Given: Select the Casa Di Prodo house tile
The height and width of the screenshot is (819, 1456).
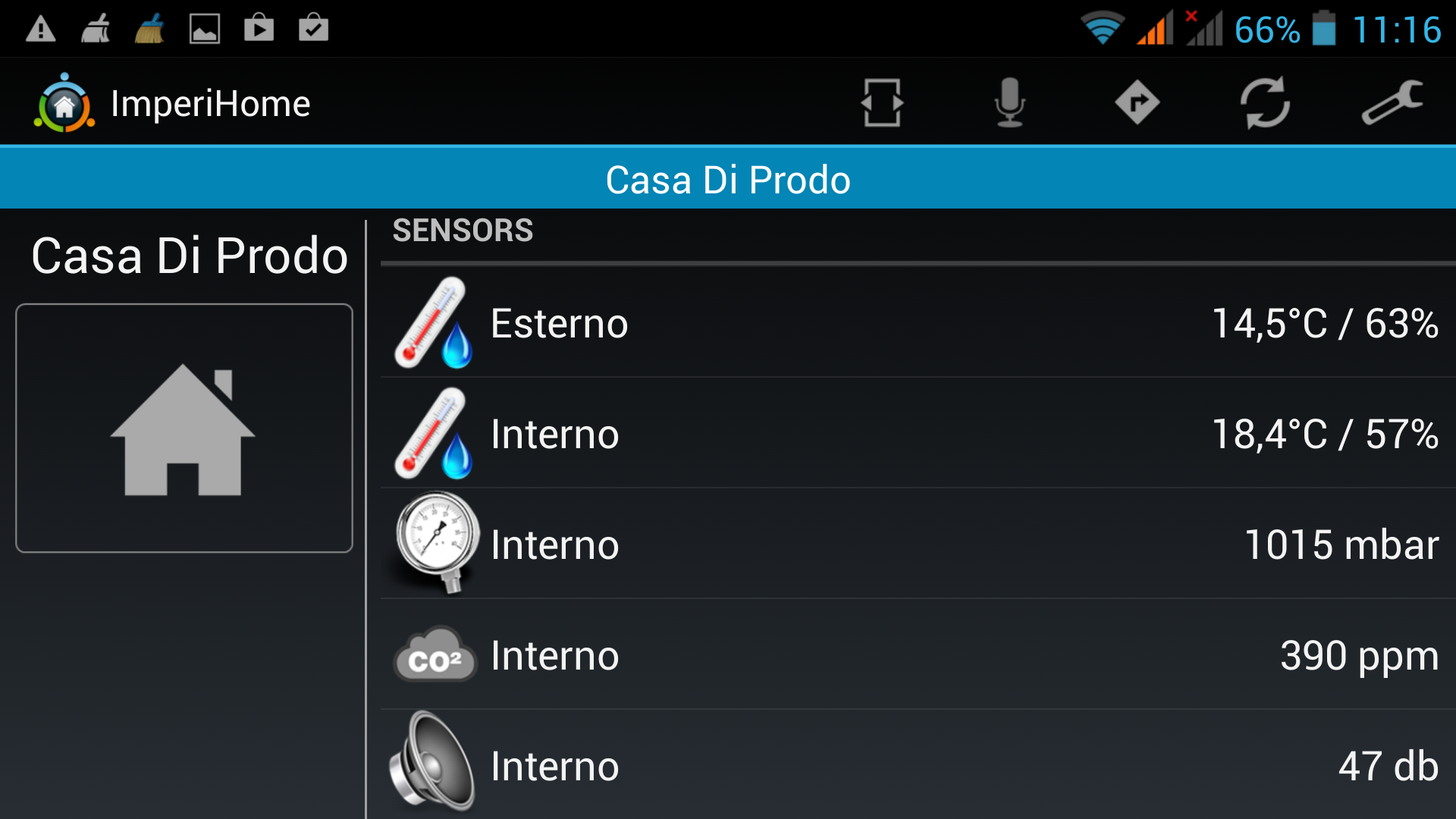Looking at the screenshot, I should point(184,428).
